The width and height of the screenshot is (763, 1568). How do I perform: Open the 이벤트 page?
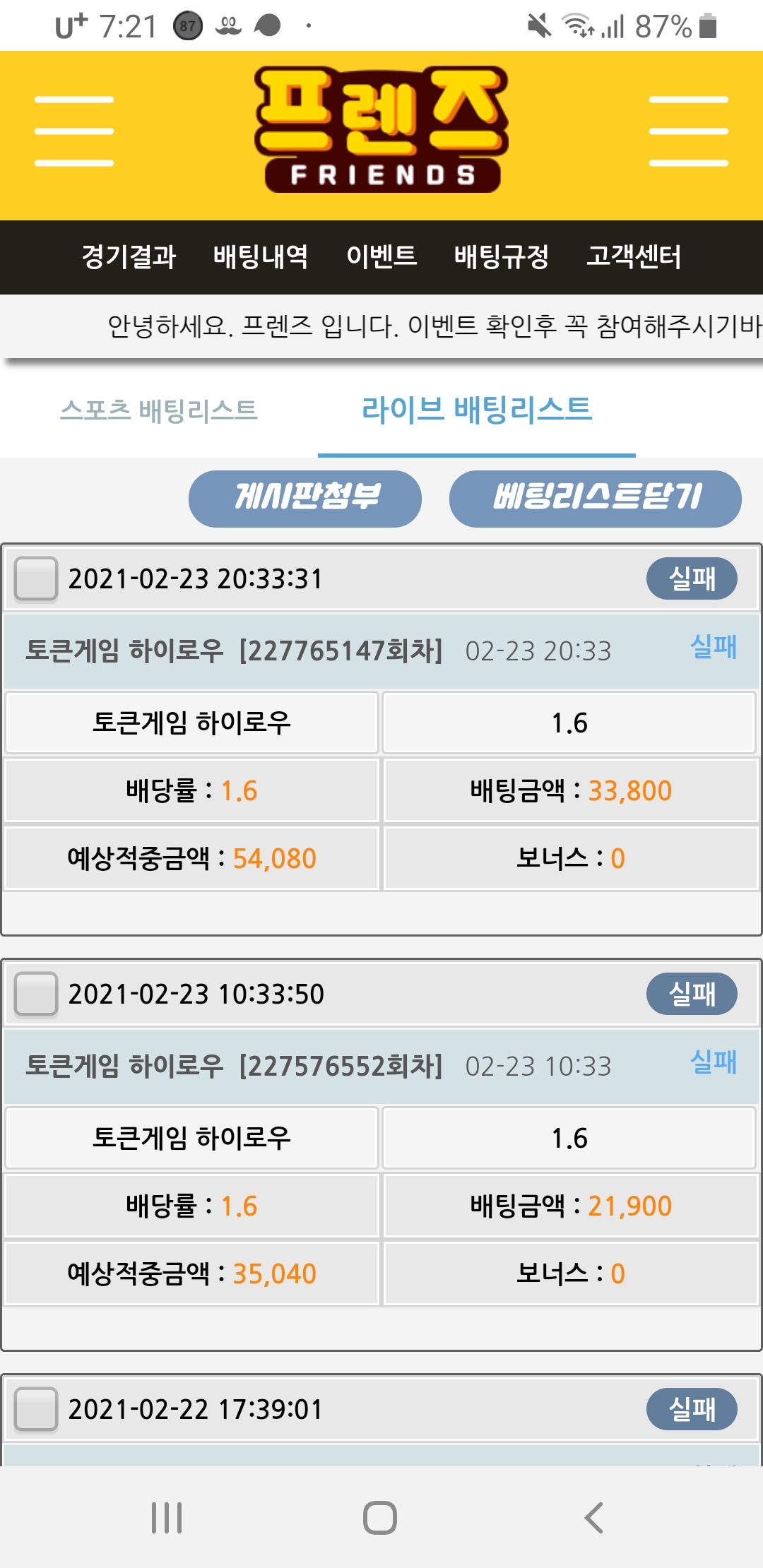381,257
